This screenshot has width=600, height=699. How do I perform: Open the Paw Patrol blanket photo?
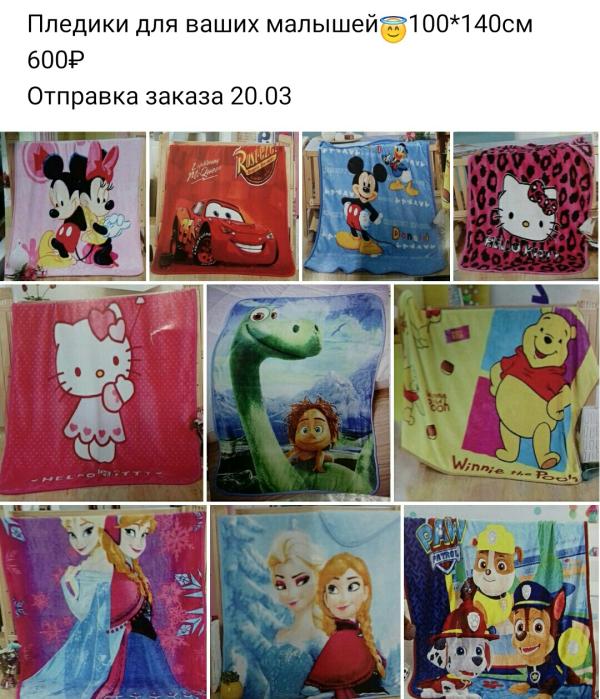coord(502,602)
